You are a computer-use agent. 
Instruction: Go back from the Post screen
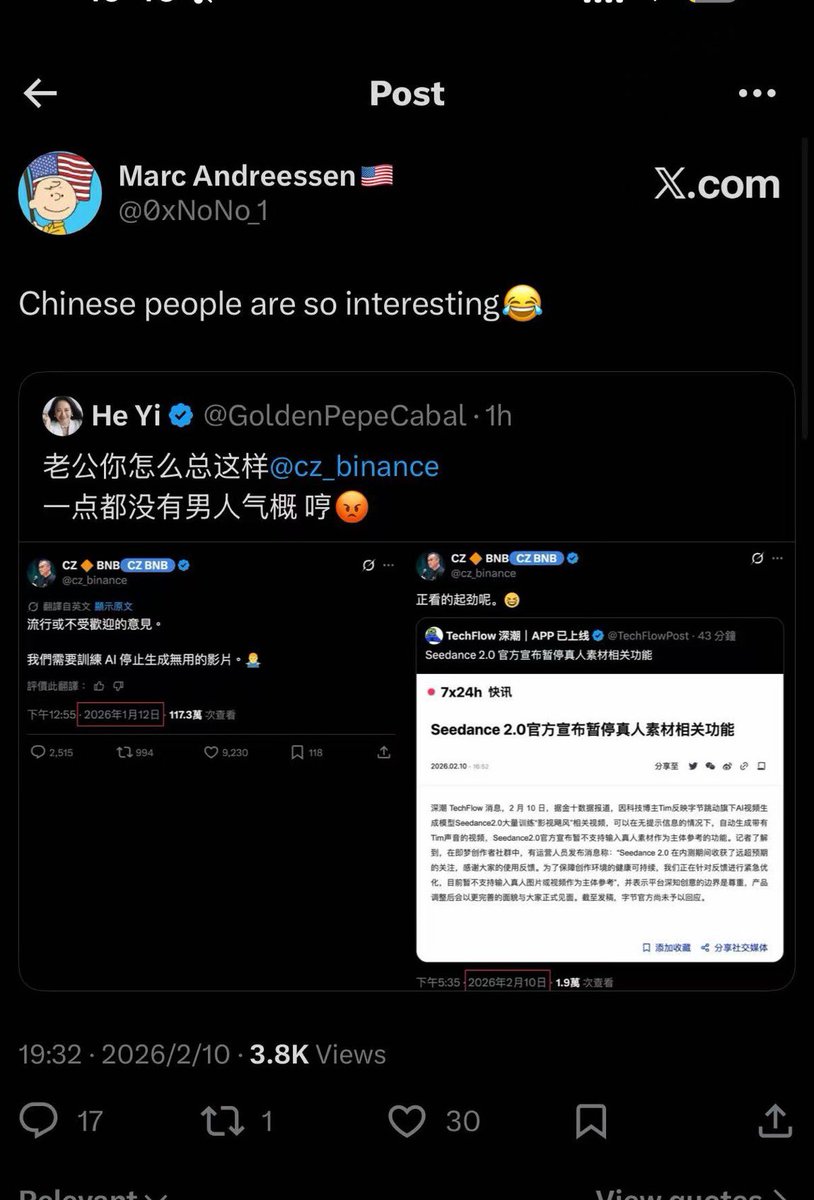pos(40,94)
